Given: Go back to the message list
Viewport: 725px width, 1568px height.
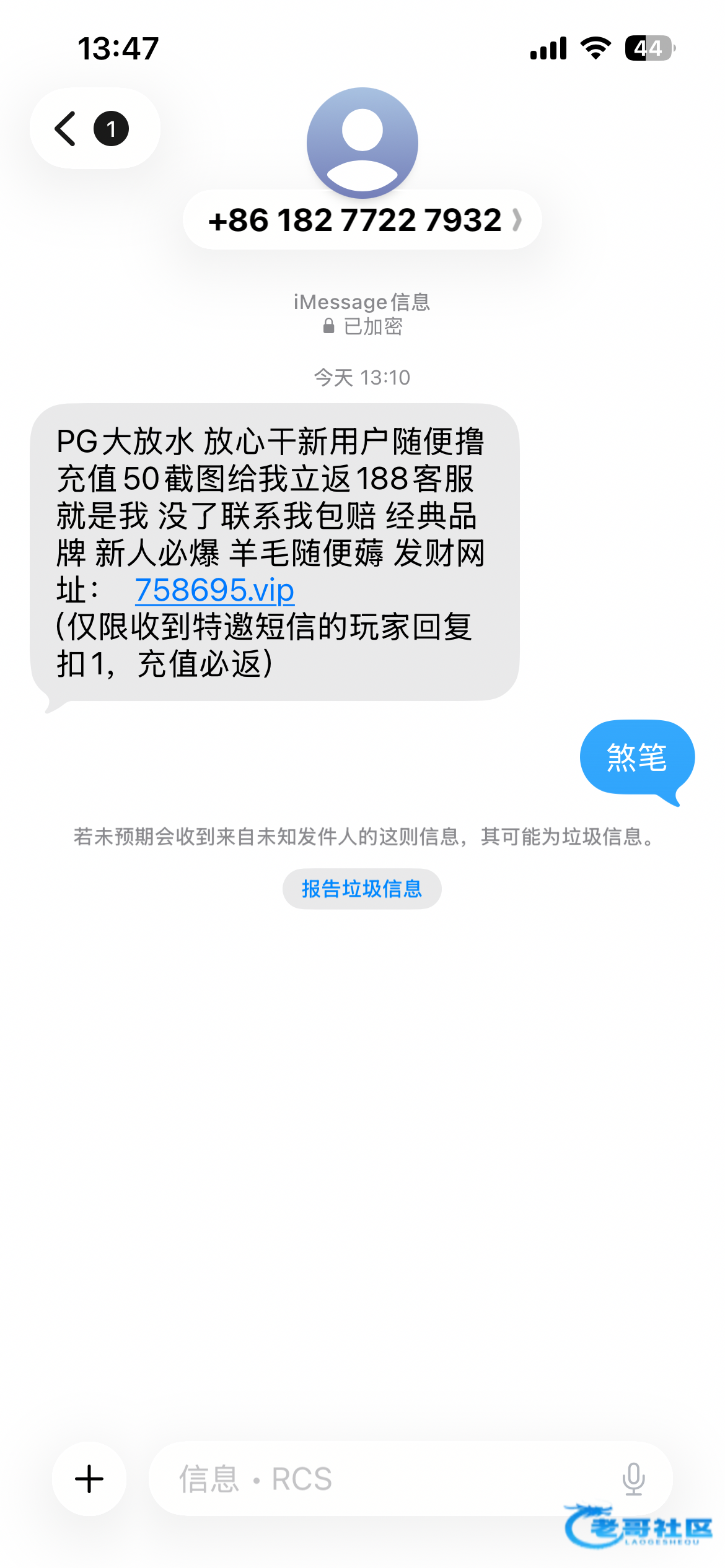Looking at the screenshot, I should click(94, 129).
